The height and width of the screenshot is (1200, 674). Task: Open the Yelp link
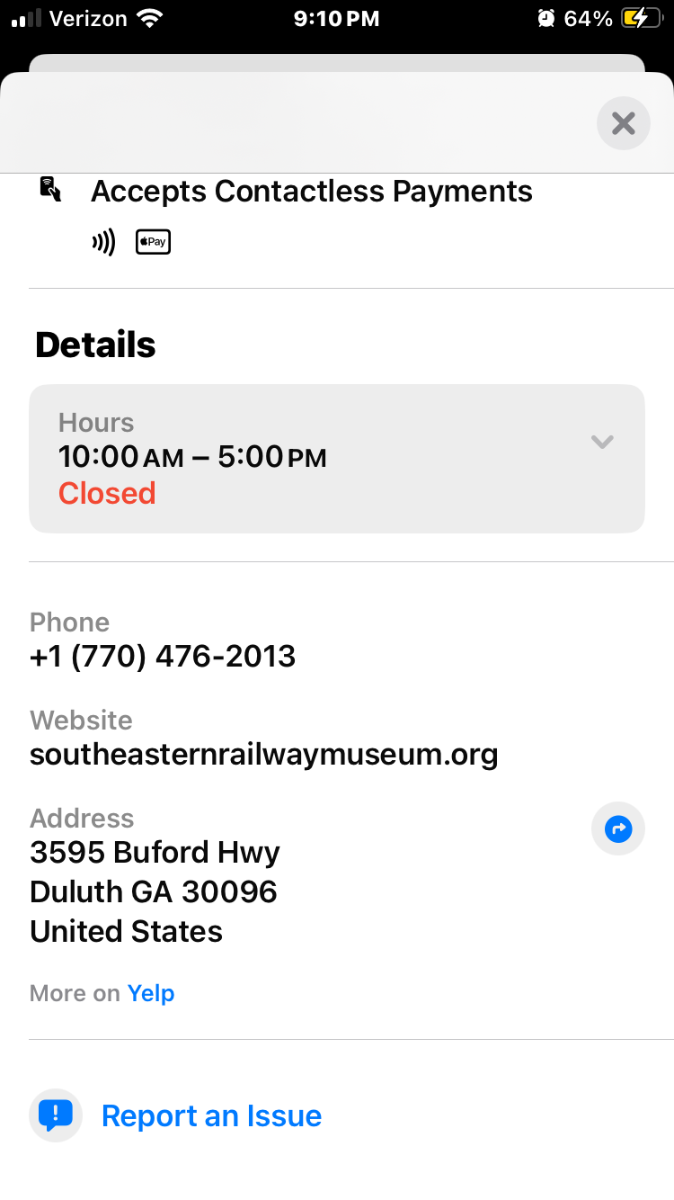tap(151, 993)
